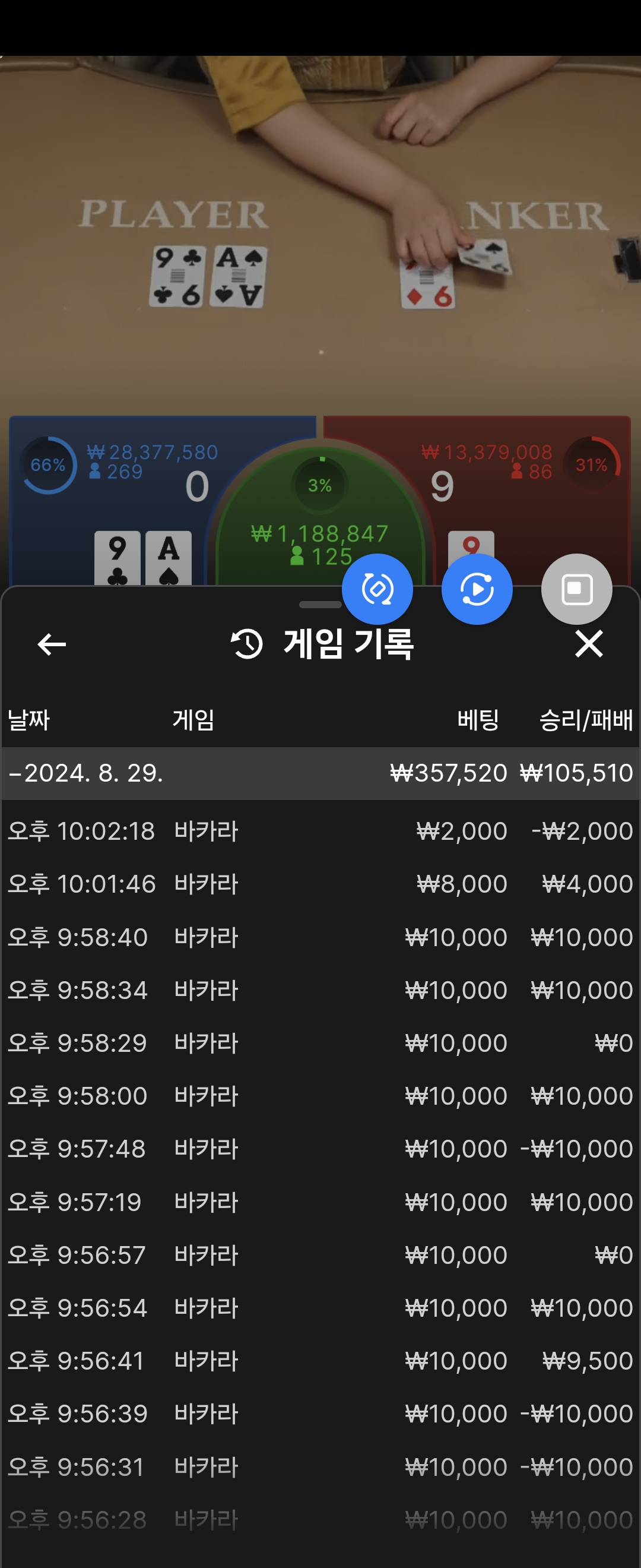641x1568 pixels.
Task: Tap the blue replay floating button
Action: [477, 589]
